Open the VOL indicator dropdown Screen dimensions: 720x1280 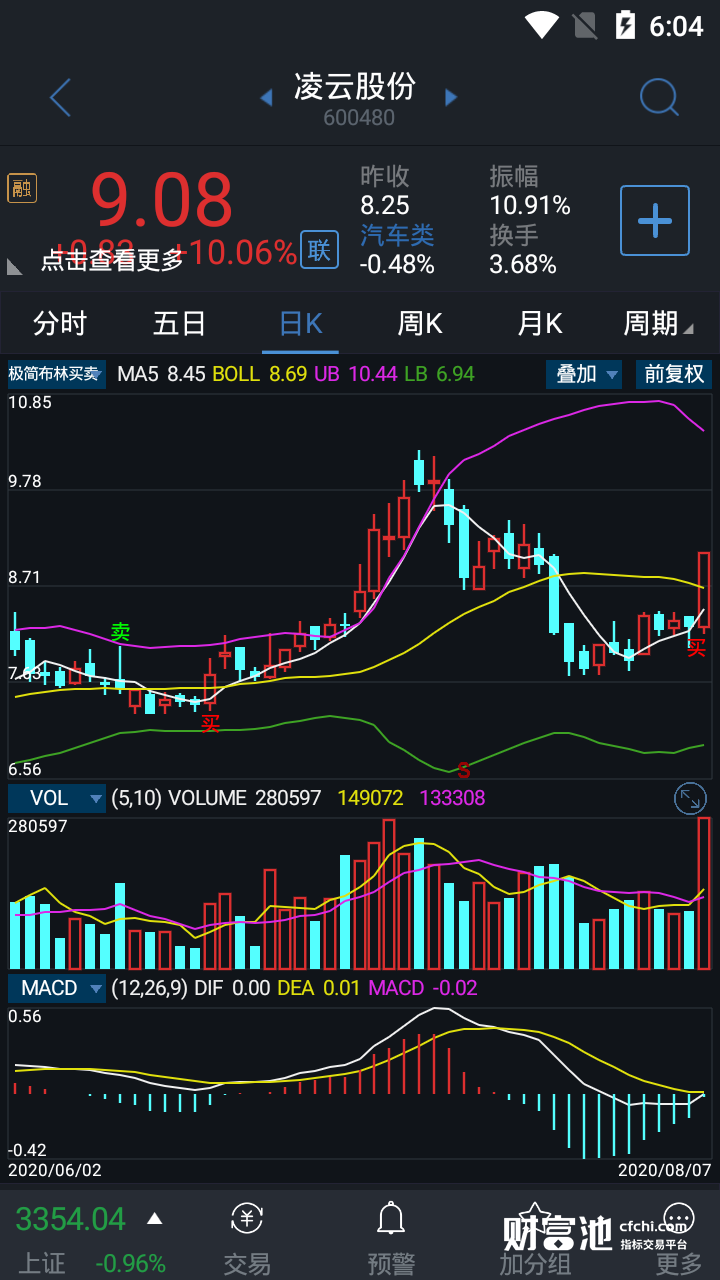coord(57,798)
